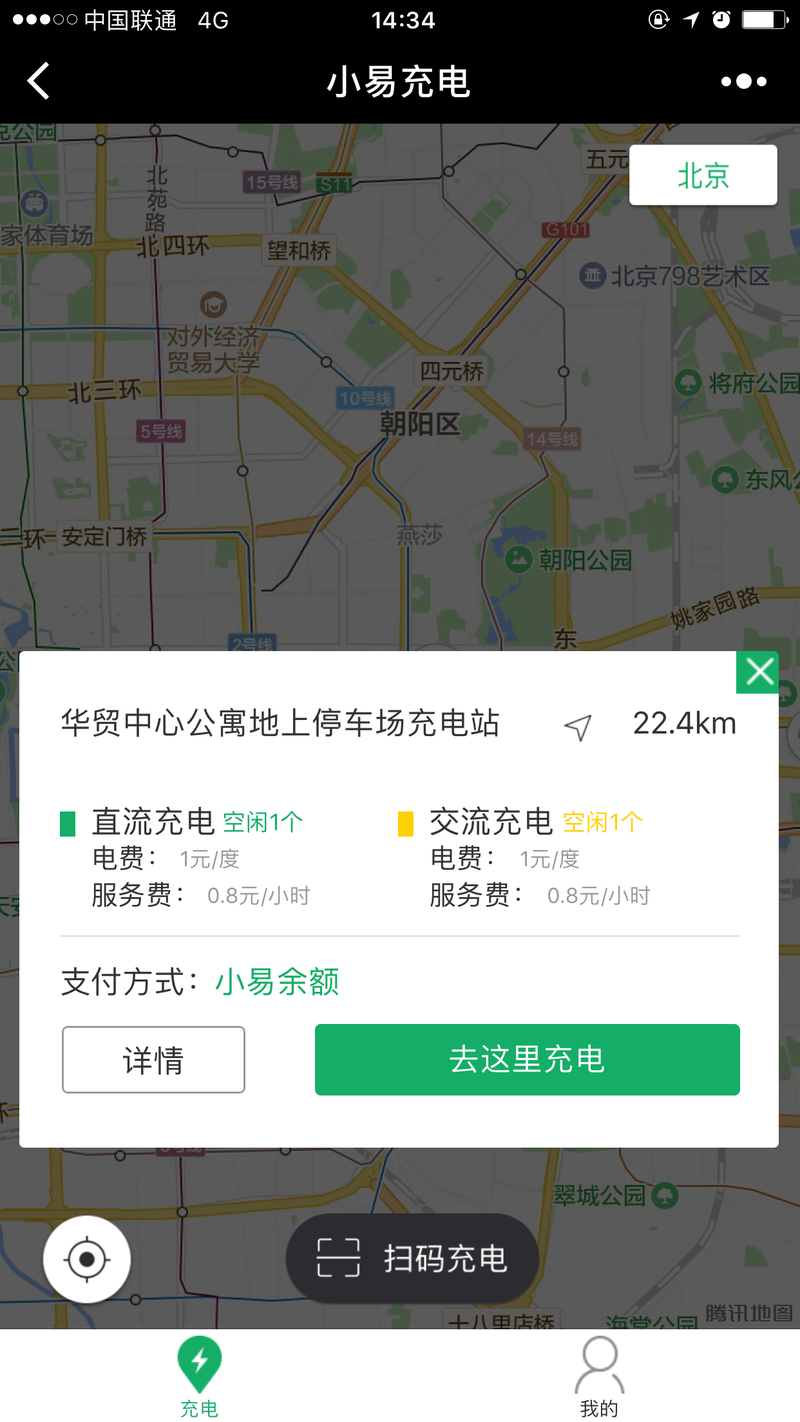Close the charging station card
This screenshot has width=800, height=1422.
coord(758,672)
